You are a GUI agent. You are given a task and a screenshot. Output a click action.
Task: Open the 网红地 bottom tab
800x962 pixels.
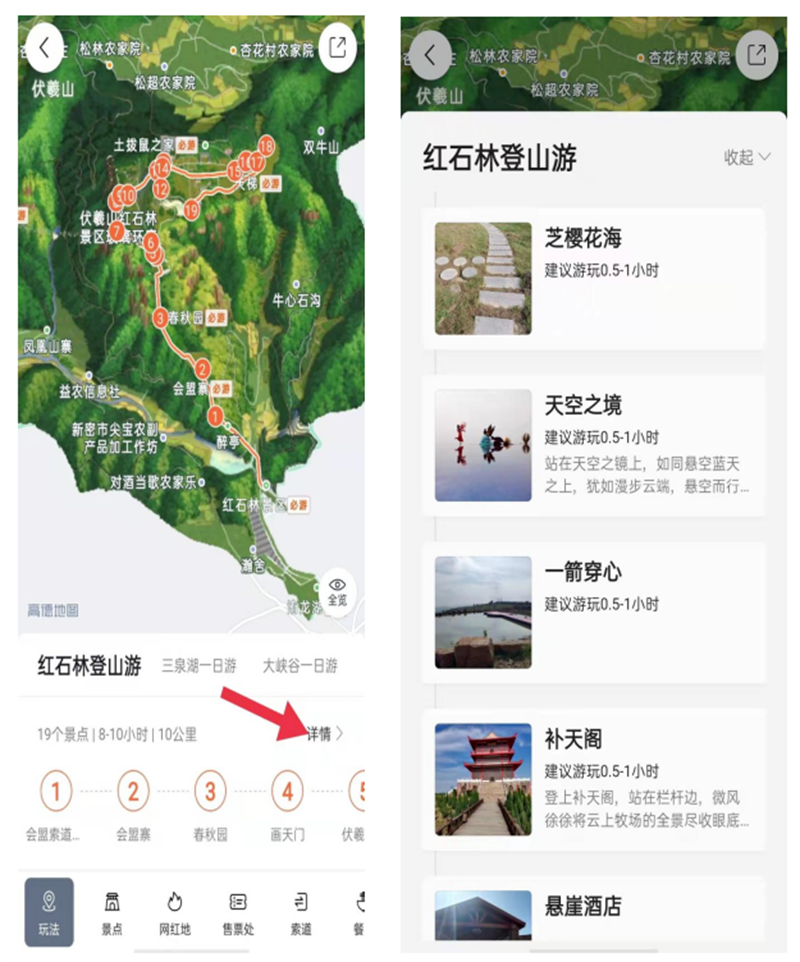pos(174,912)
